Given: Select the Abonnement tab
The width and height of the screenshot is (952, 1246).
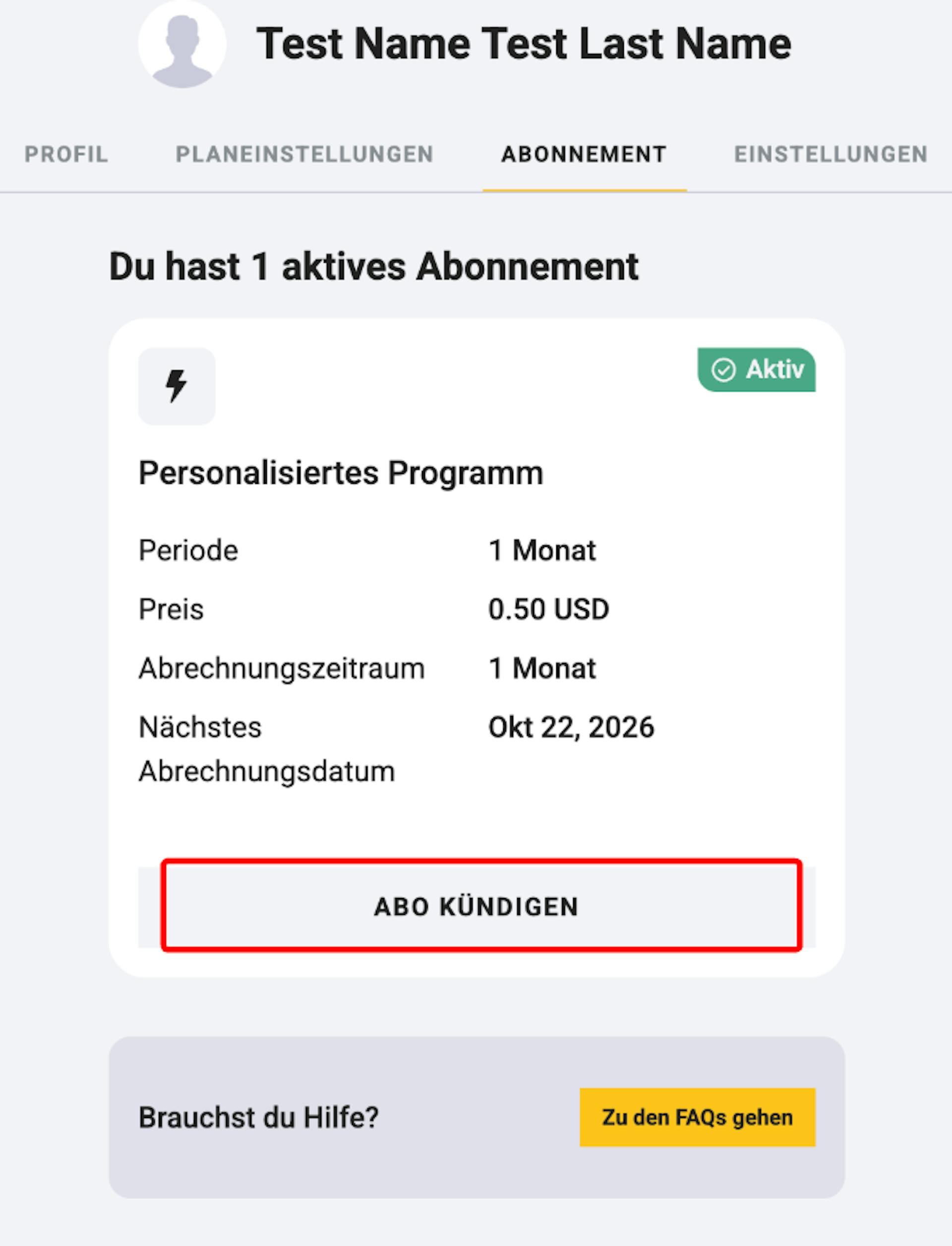Looking at the screenshot, I should (x=584, y=154).
